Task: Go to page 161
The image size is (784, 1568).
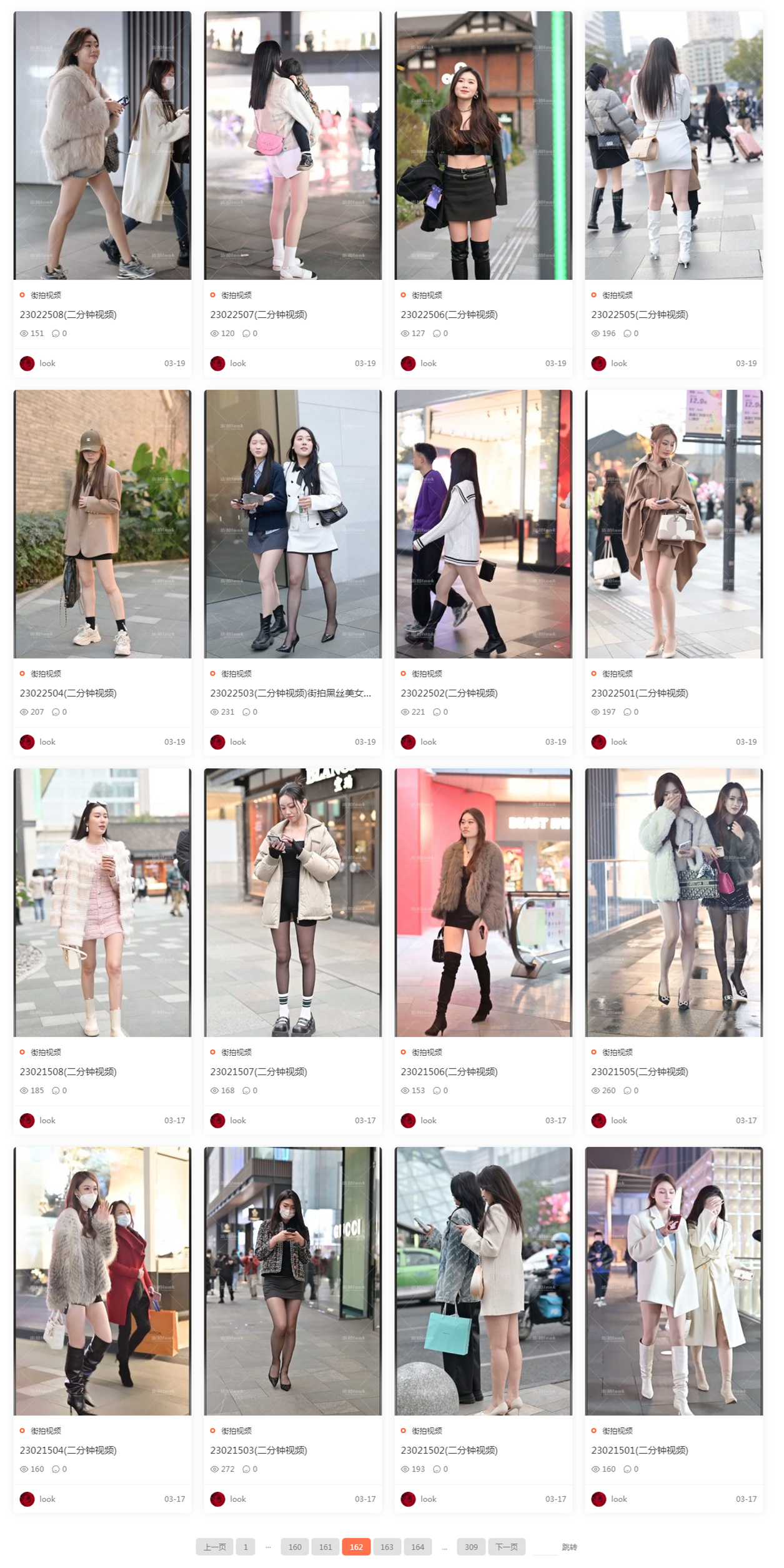Action: pyautogui.click(x=325, y=1547)
